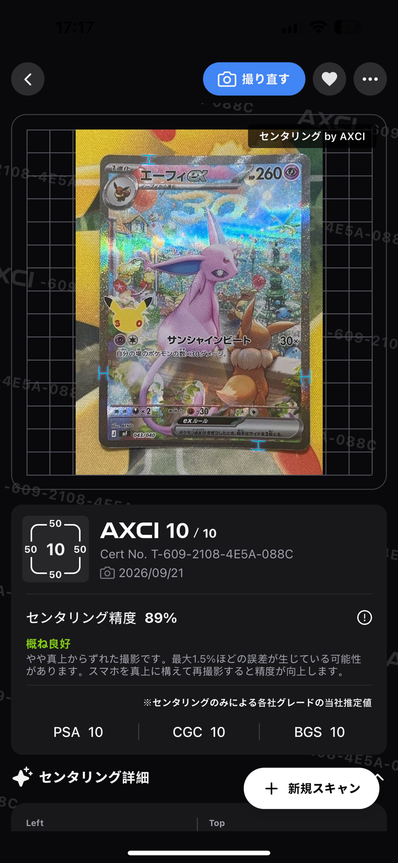398x863 pixels.
Task: Go back with the arrow button
Action: pos(28,79)
